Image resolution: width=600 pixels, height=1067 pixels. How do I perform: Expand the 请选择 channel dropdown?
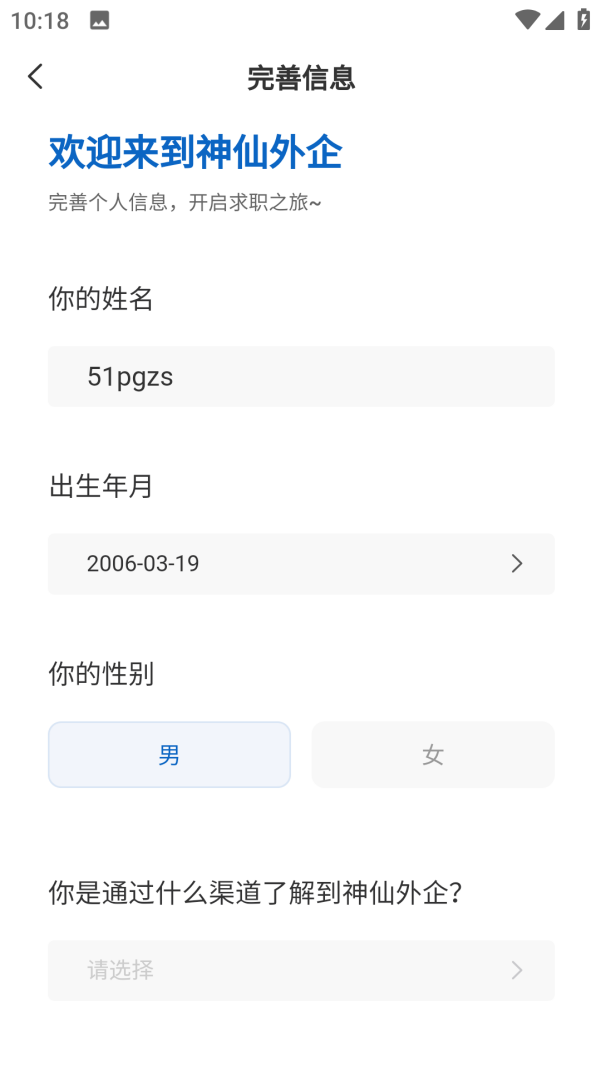tap(300, 970)
